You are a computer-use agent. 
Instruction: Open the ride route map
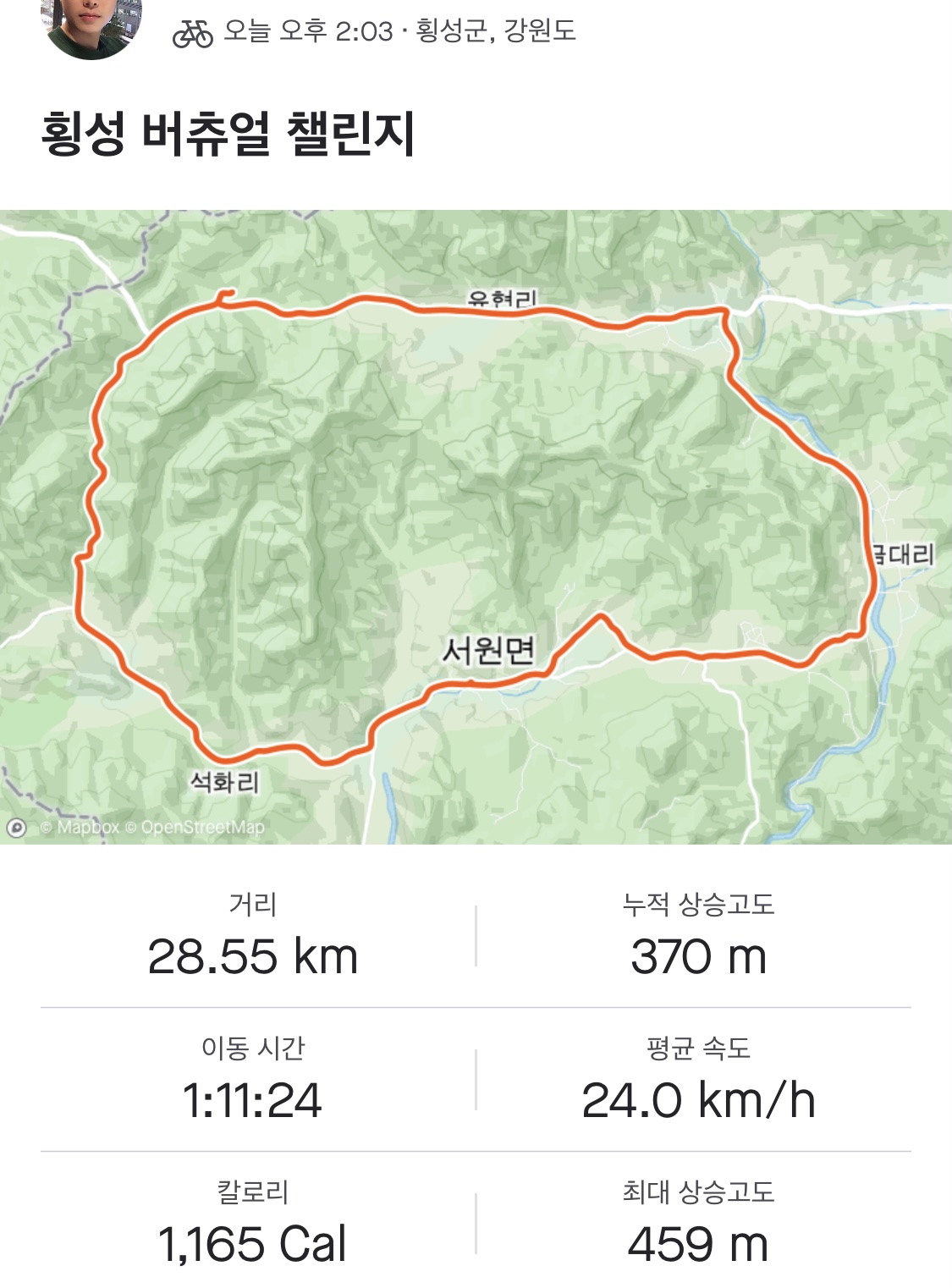[476, 508]
